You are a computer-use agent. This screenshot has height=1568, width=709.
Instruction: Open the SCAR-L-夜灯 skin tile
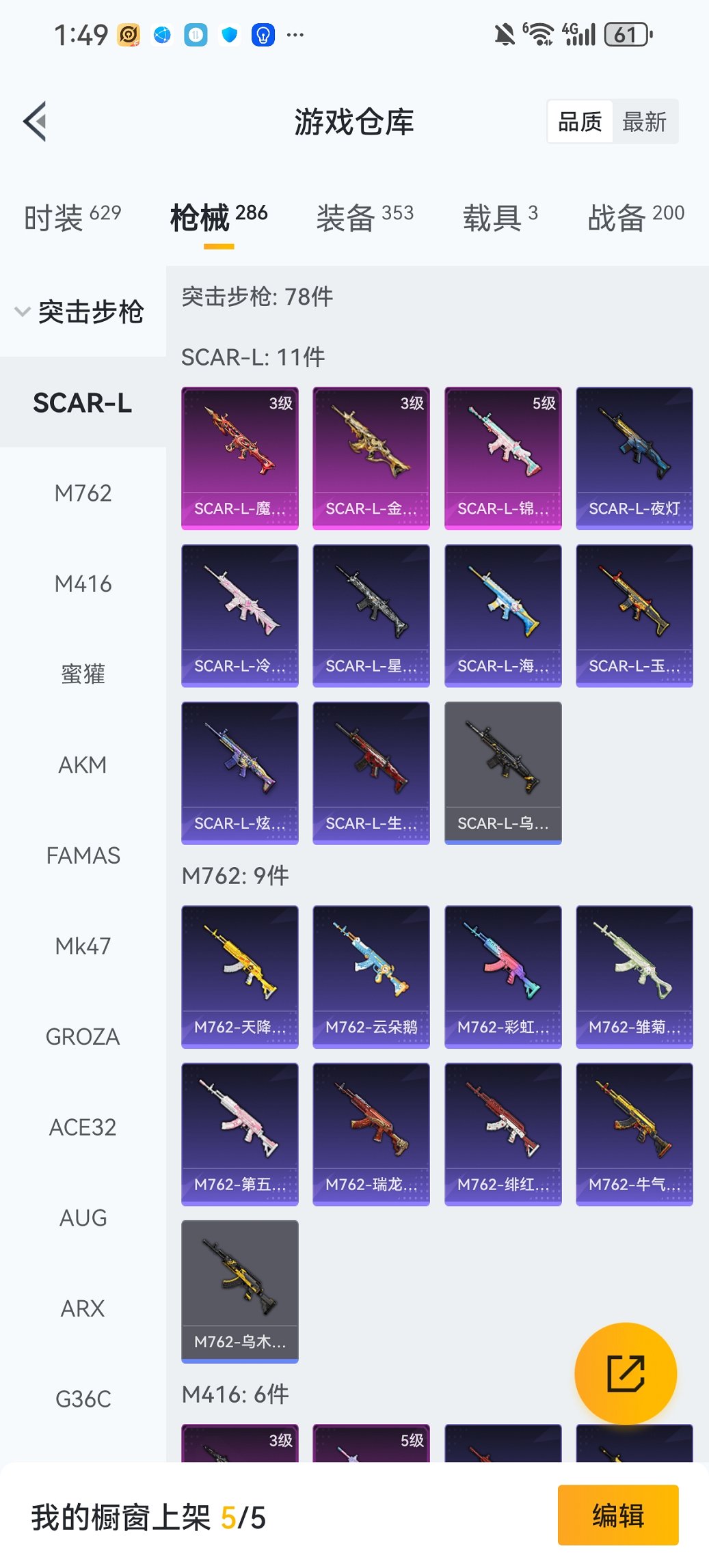point(634,458)
